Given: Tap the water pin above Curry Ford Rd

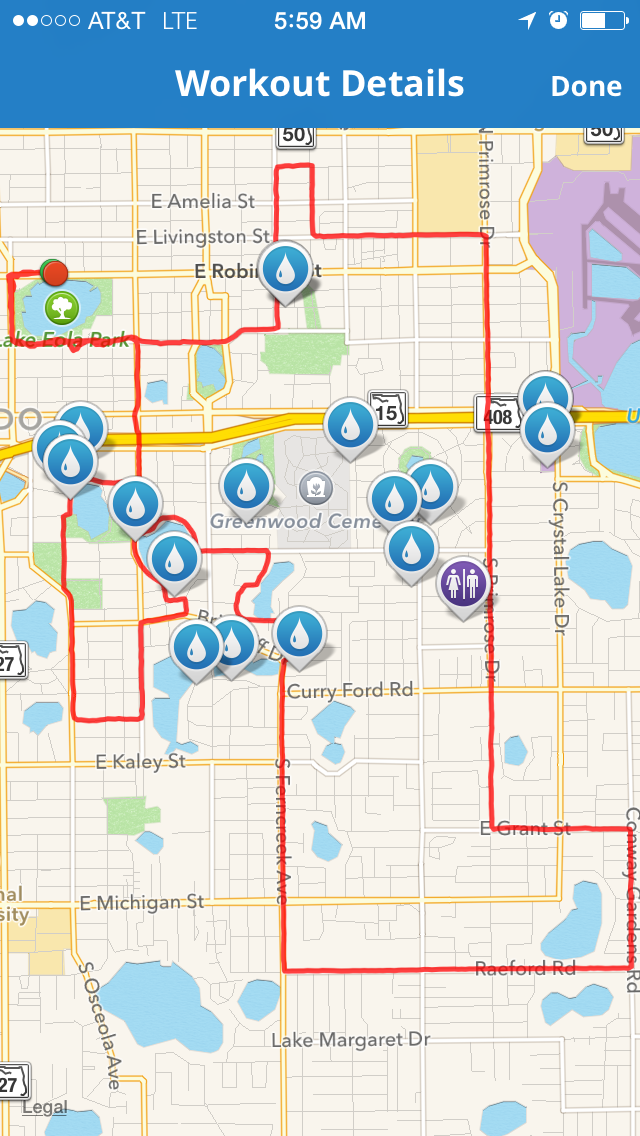Looking at the screenshot, I should [299, 633].
